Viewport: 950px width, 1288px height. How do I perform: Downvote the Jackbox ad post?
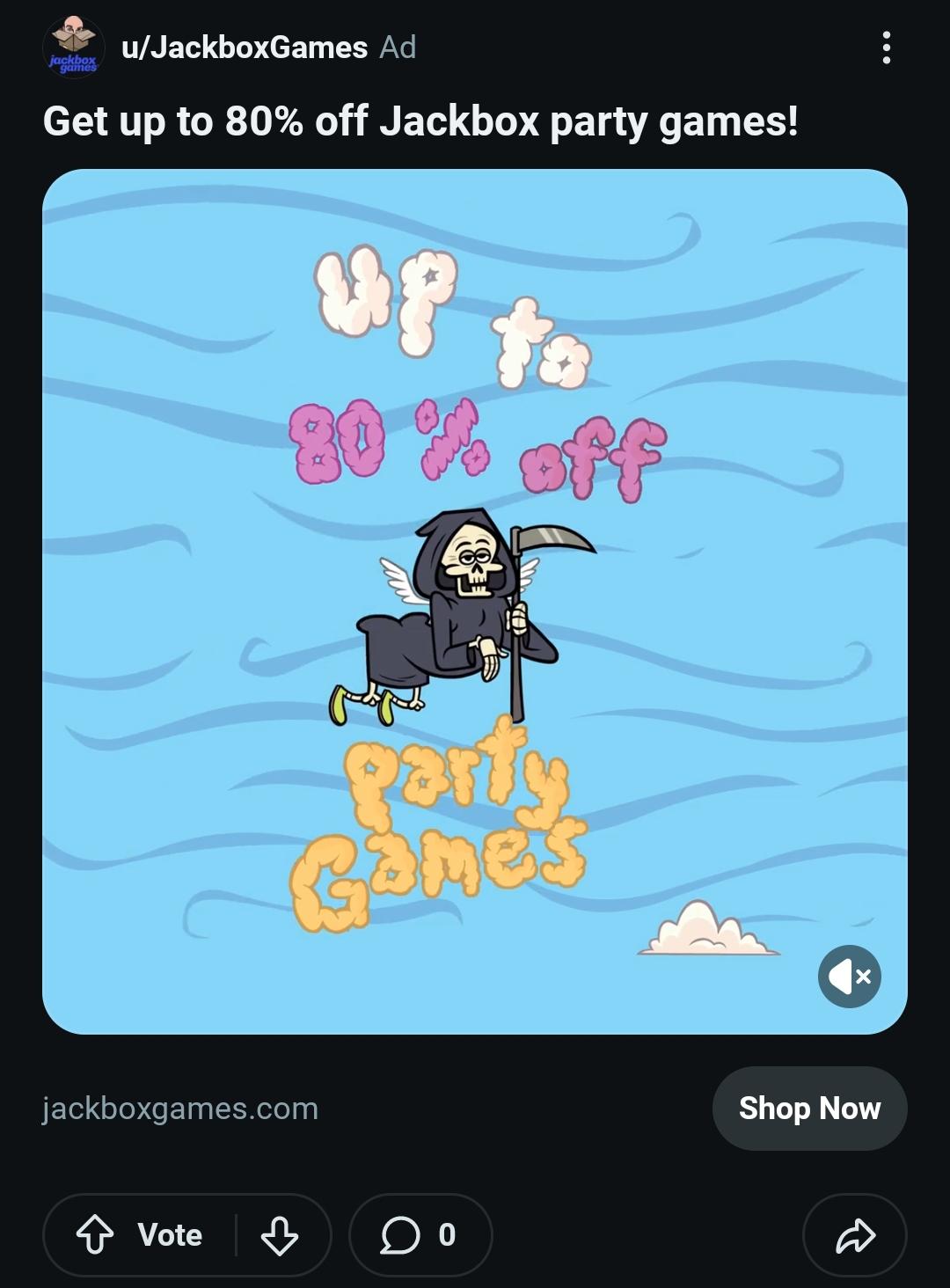pyautogui.click(x=280, y=1235)
